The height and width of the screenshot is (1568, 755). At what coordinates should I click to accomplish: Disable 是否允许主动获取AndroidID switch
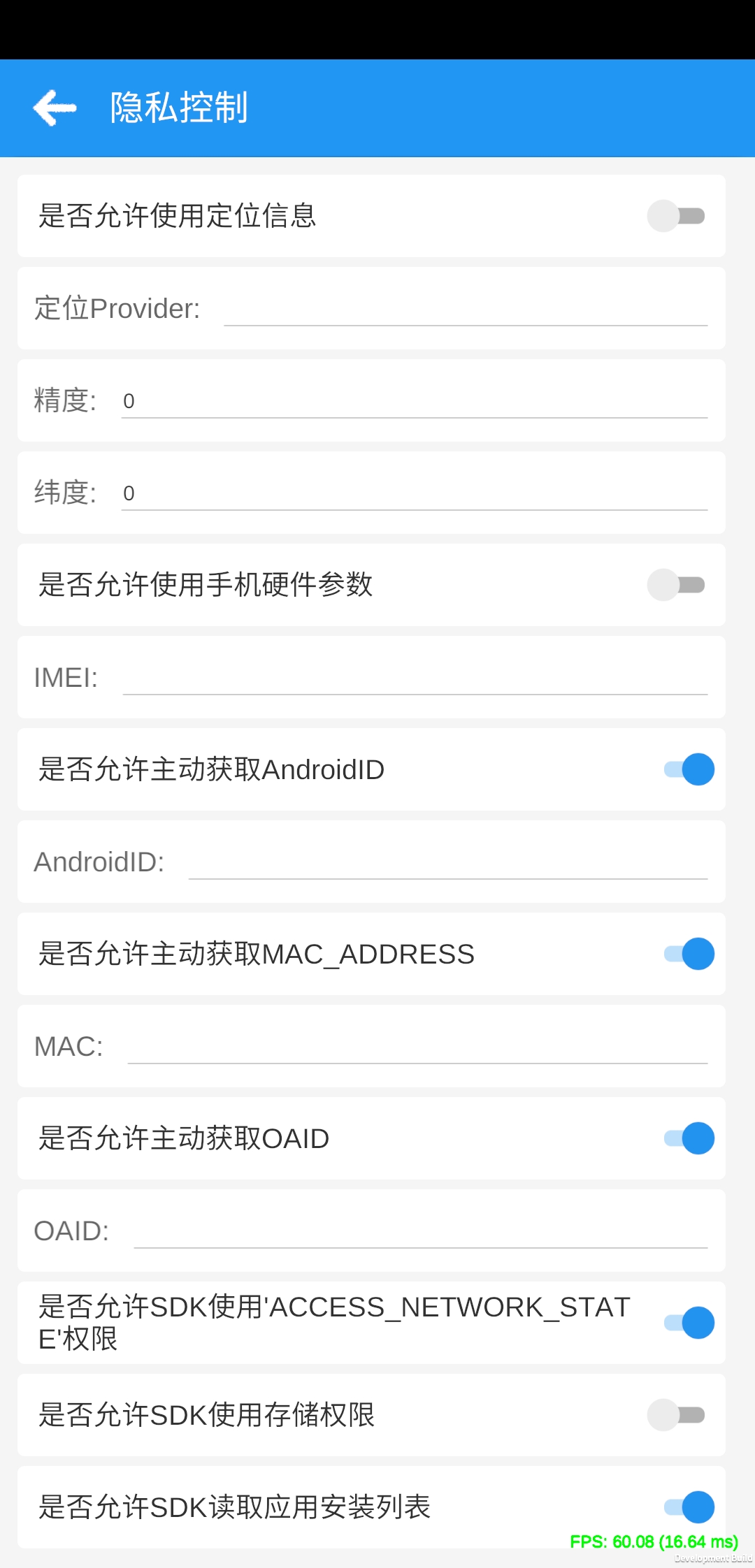pos(689,769)
